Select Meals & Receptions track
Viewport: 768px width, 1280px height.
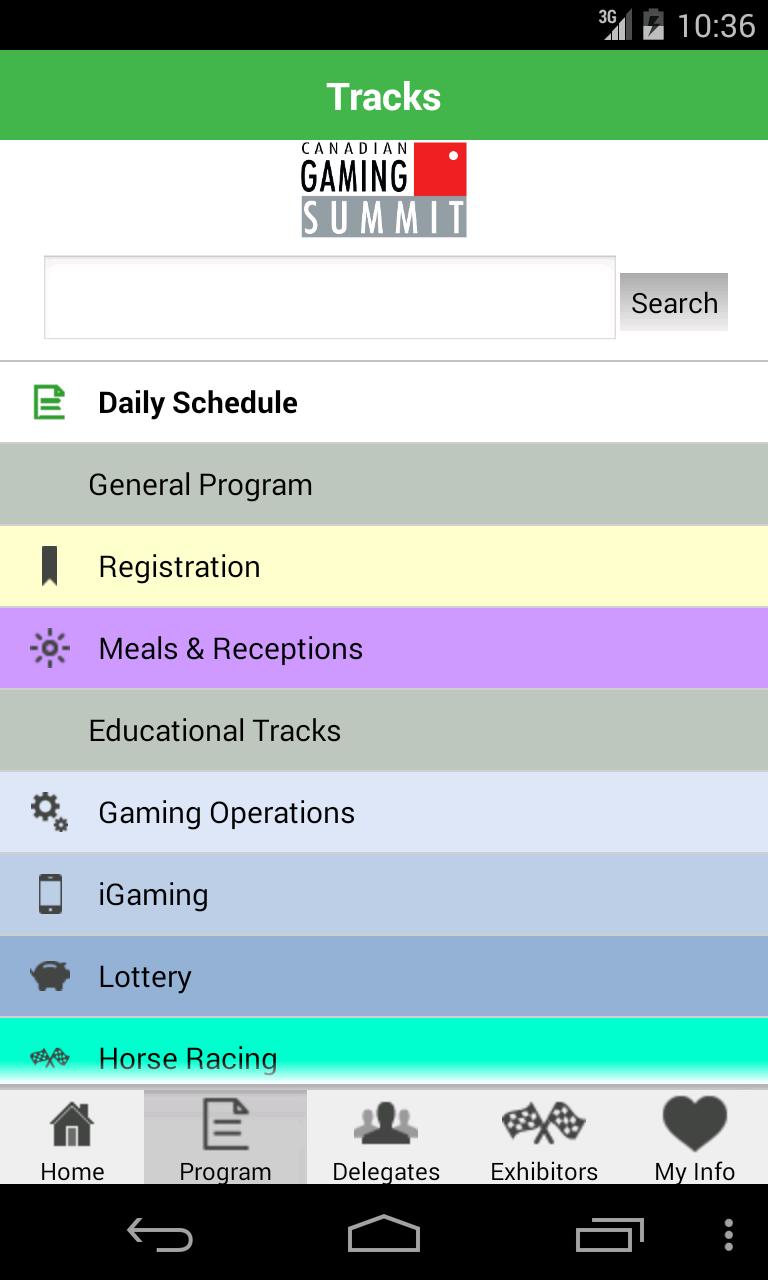click(231, 649)
